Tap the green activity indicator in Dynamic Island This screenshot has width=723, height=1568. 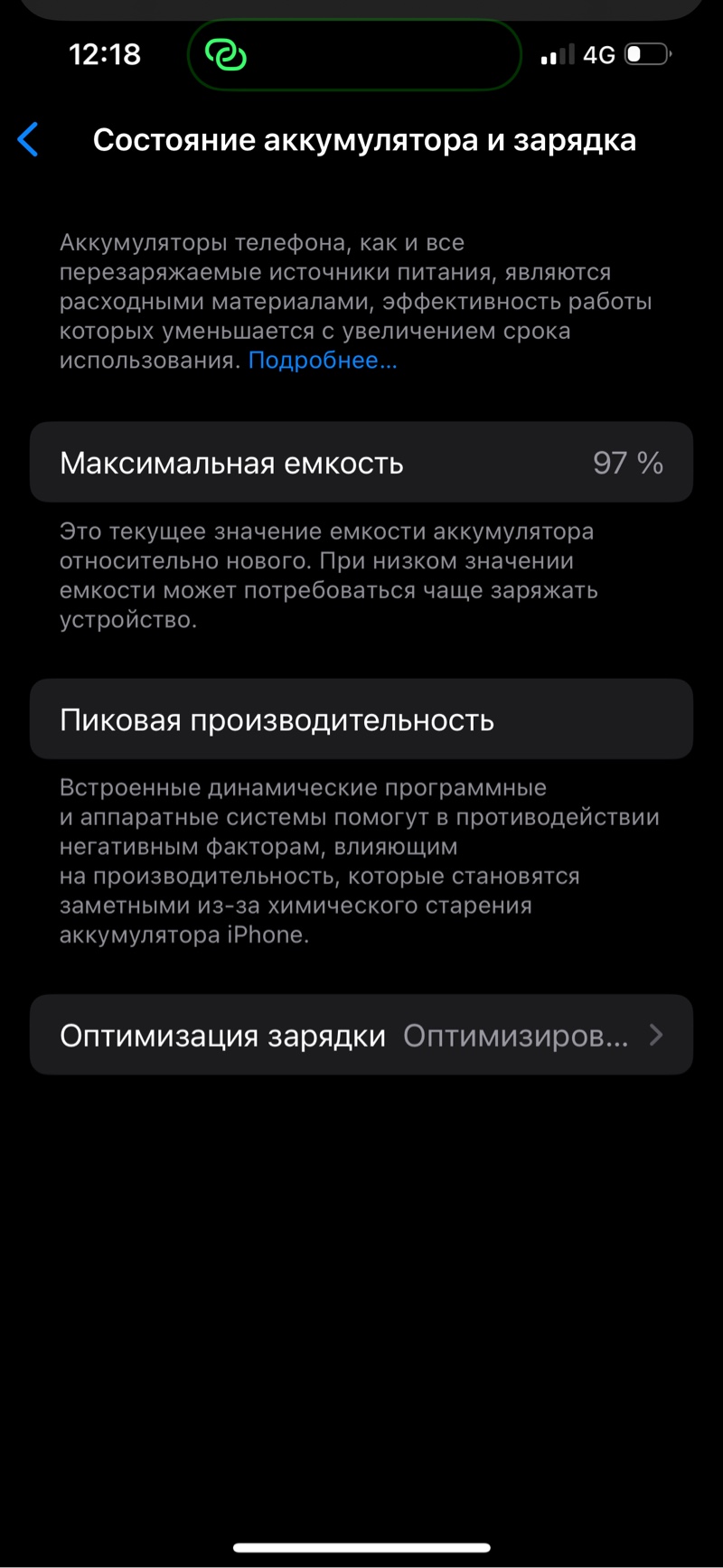[226, 55]
